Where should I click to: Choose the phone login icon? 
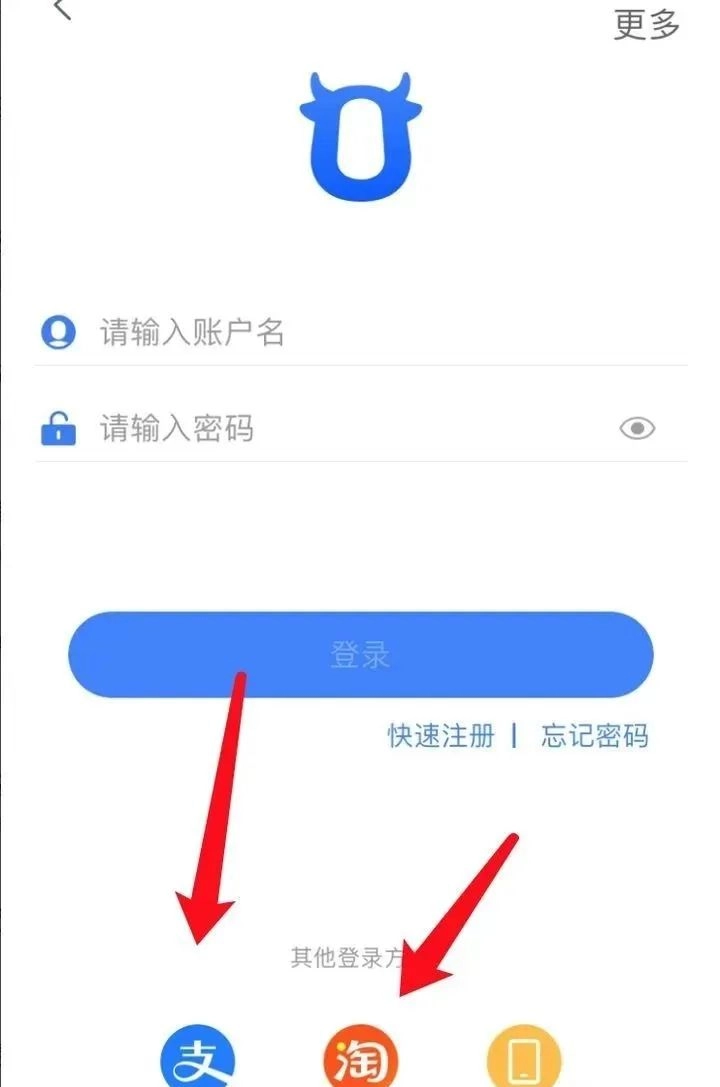[524, 1060]
